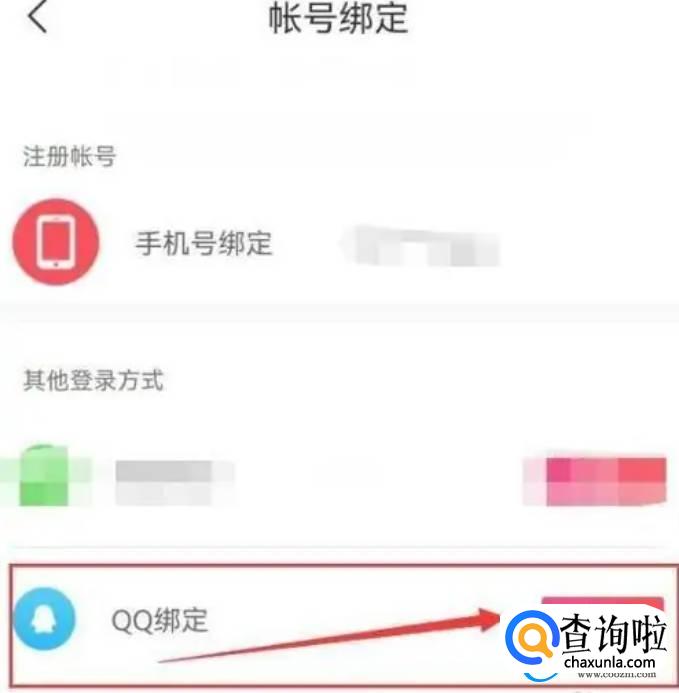The width and height of the screenshot is (679, 693).
Task: Go back from the 帐号绑定 page
Action: click(37, 18)
